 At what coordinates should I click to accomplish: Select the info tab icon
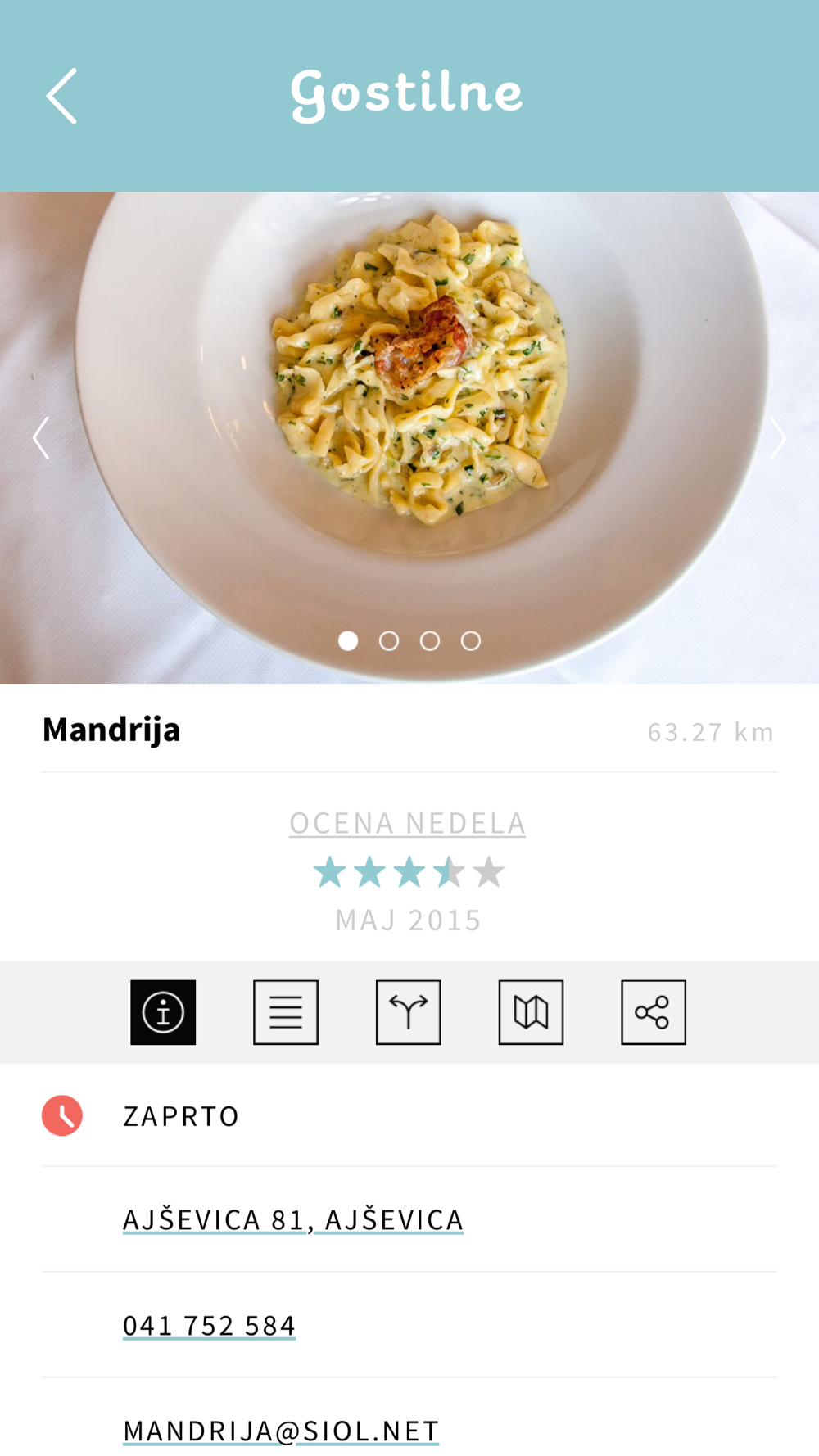point(163,1012)
